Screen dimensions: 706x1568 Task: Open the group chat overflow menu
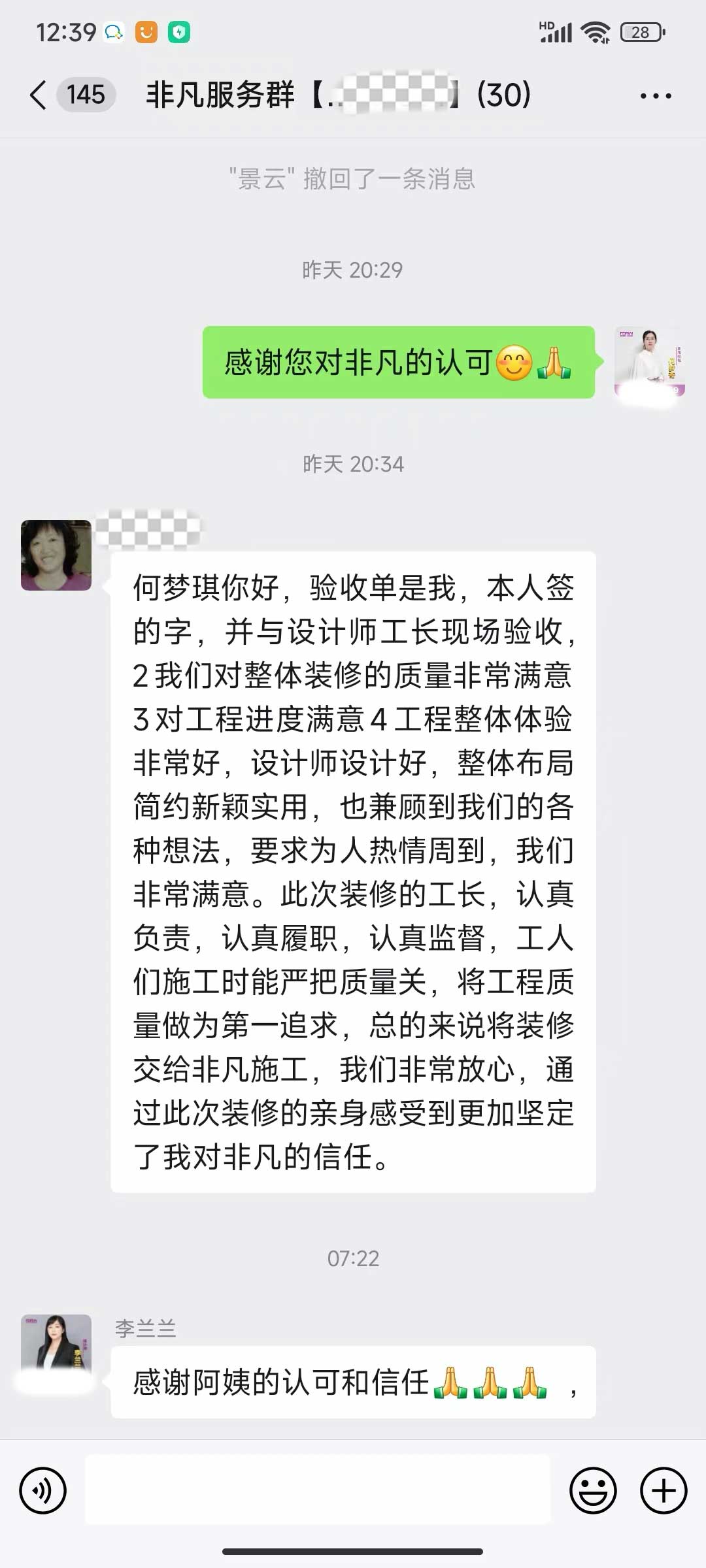[x=655, y=96]
